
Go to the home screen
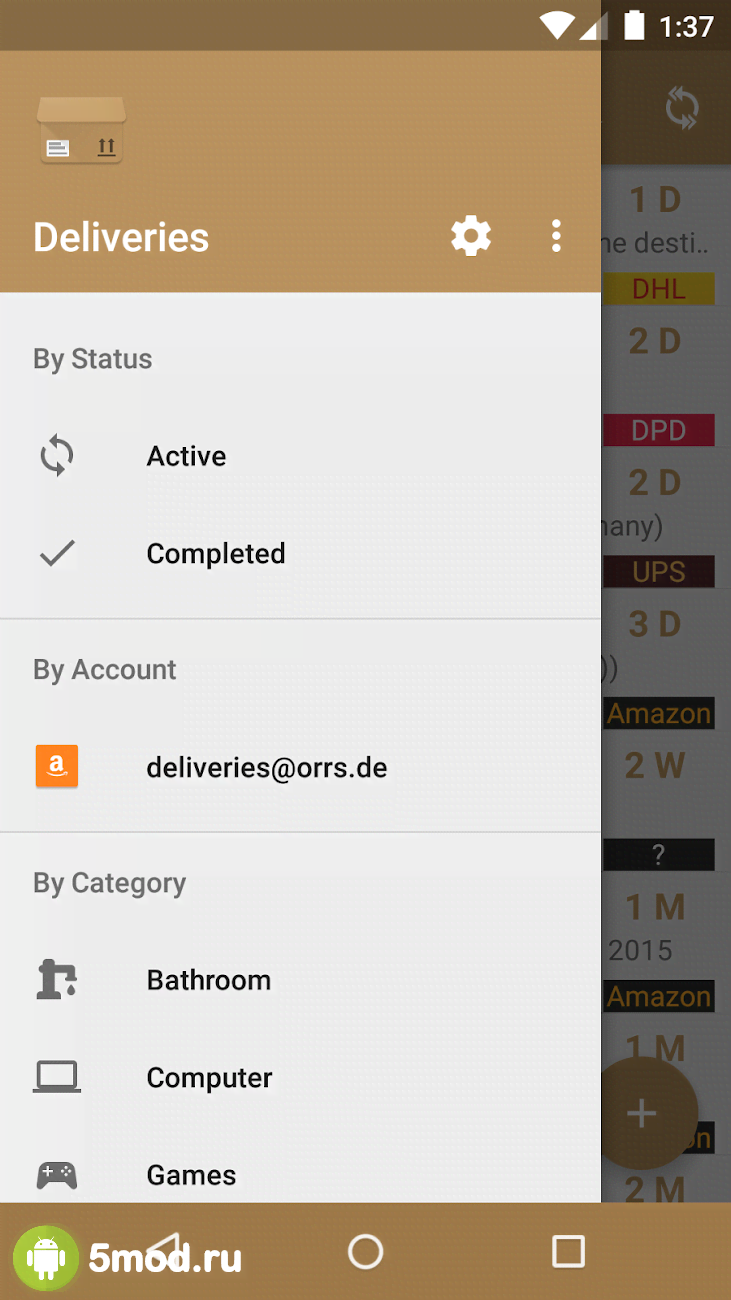(365, 1251)
